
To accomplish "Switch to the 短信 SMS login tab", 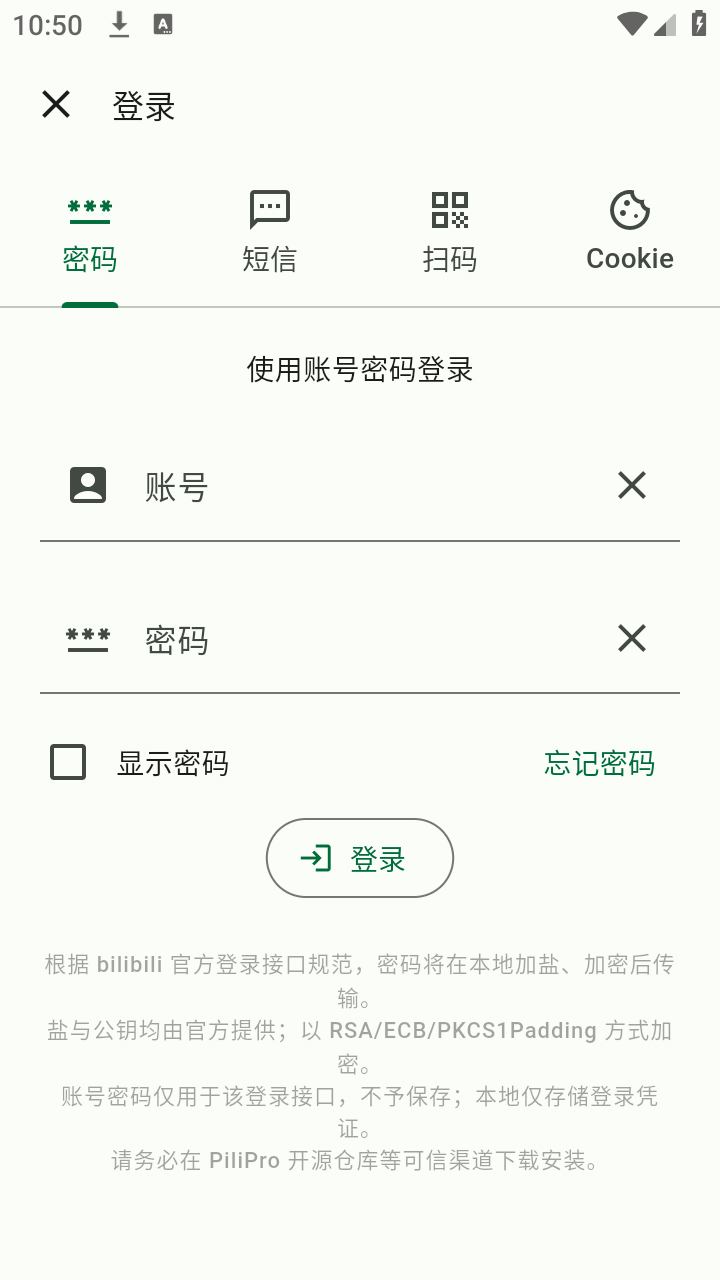I will (x=269, y=234).
